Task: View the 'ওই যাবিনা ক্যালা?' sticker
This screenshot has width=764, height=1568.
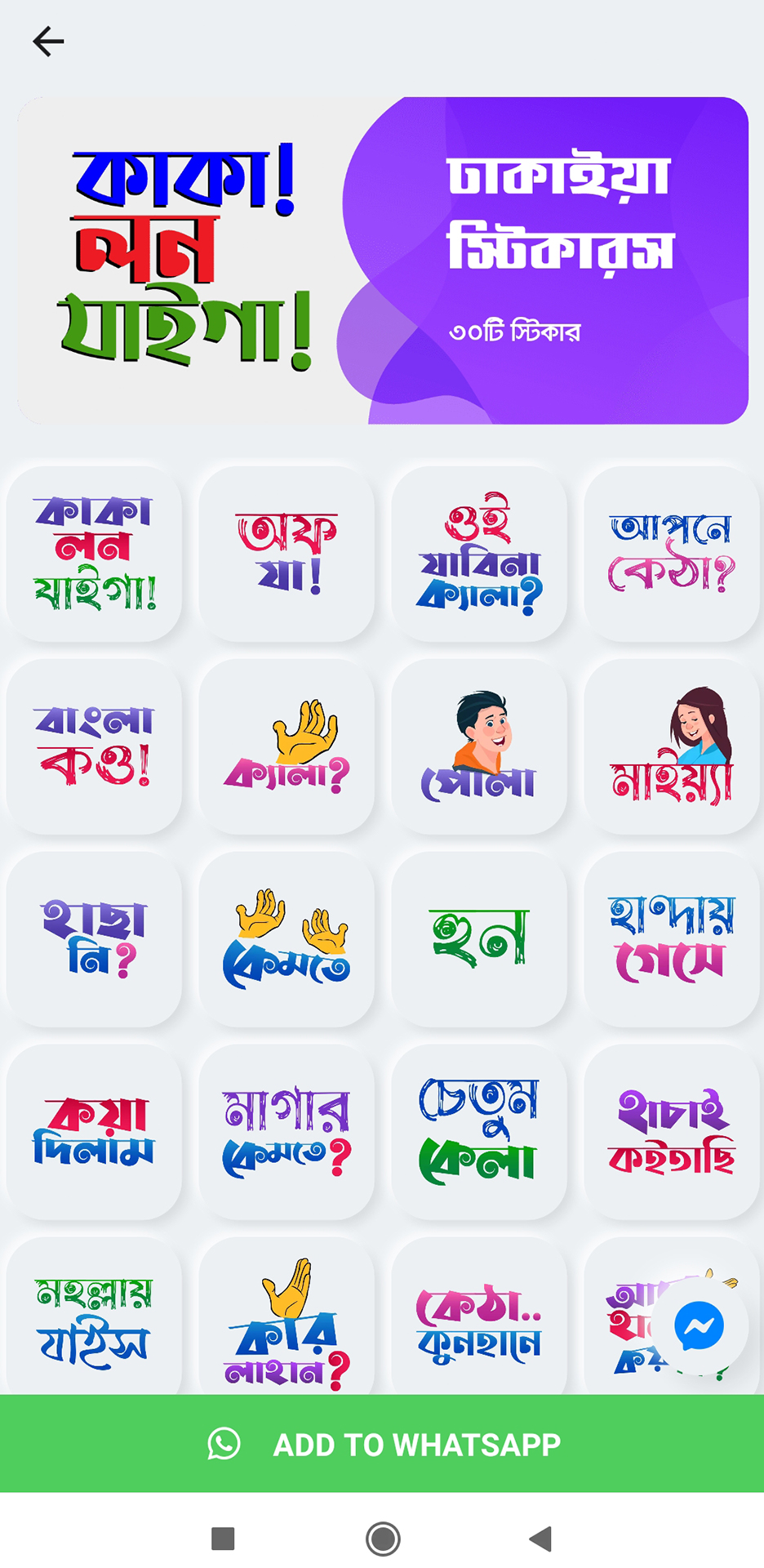Action: tap(479, 554)
